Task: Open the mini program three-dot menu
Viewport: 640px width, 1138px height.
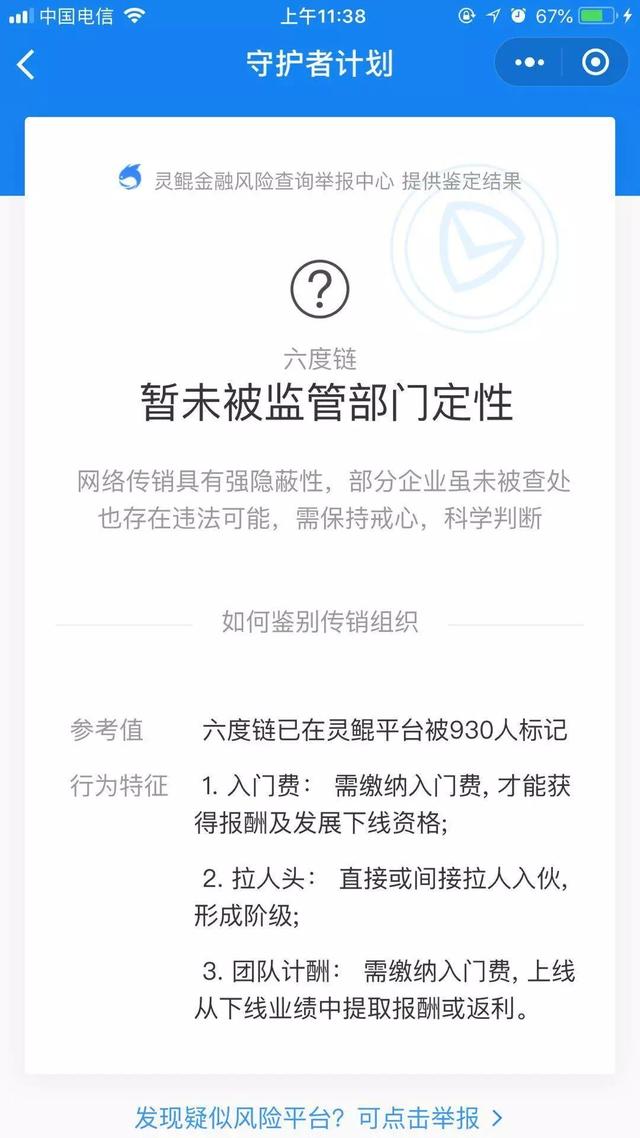Action: tap(529, 63)
